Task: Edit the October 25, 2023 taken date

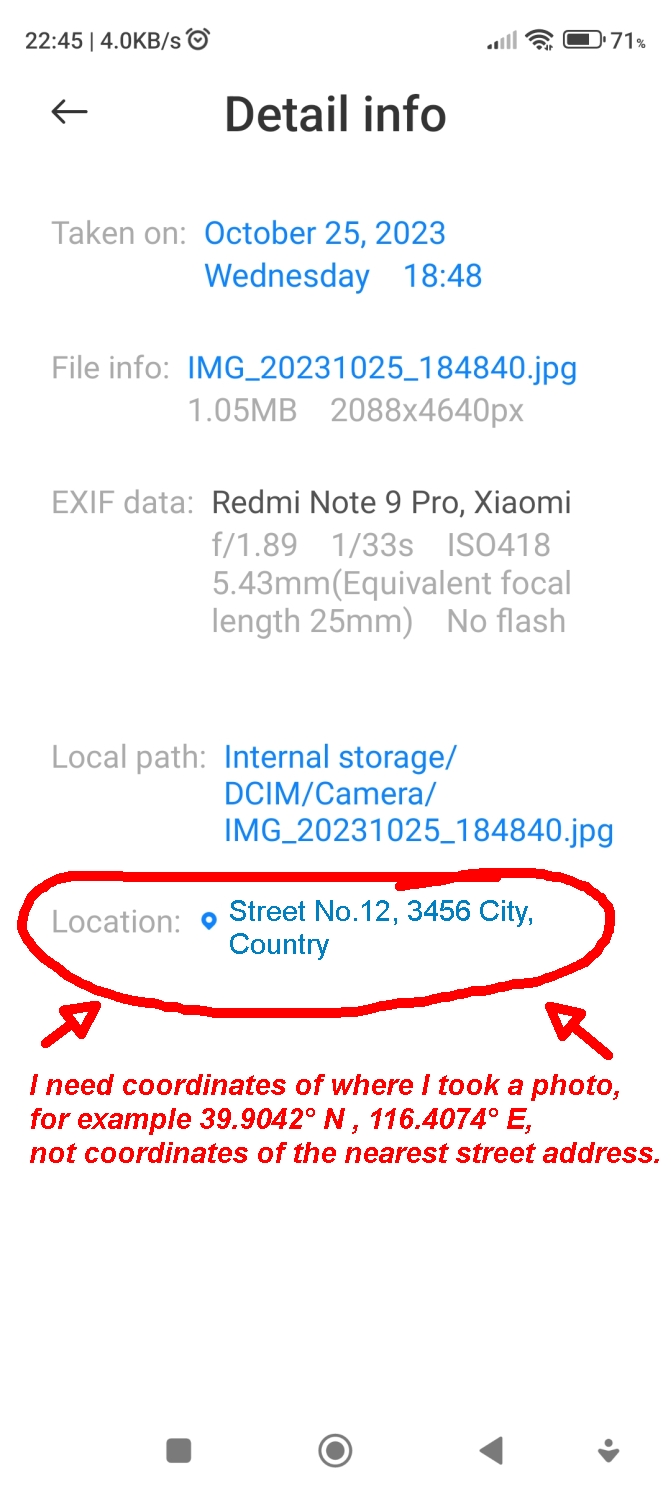Action: (x=325, y=234)
